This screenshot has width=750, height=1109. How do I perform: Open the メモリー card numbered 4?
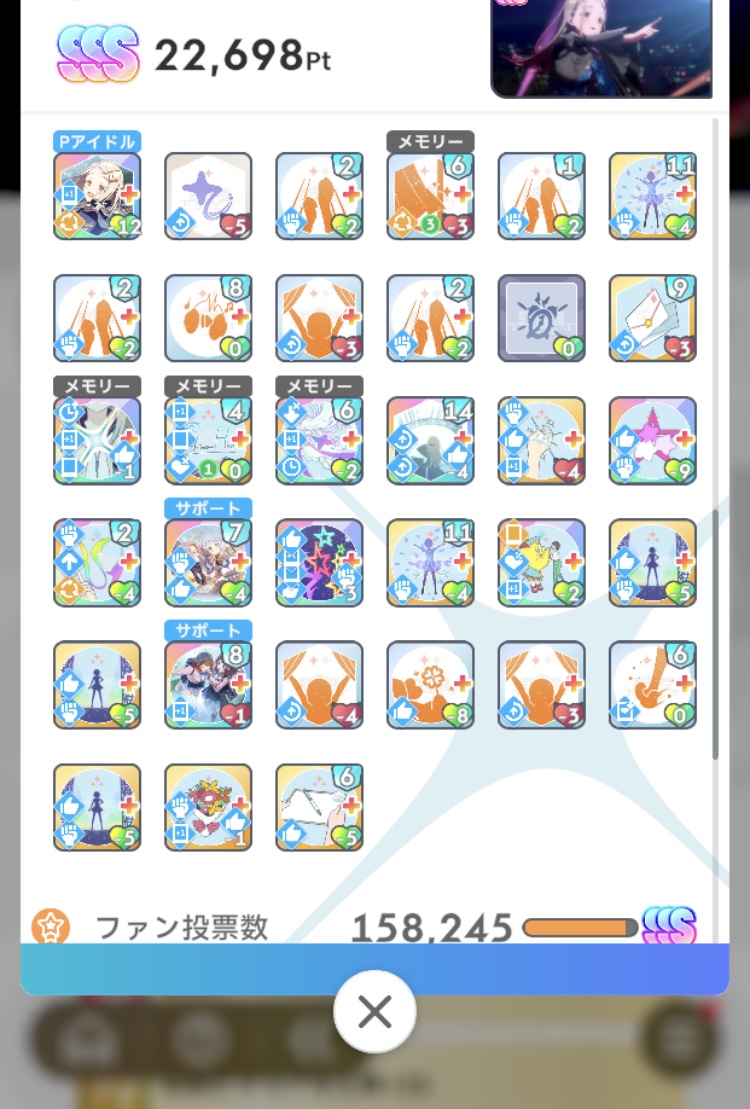[x=208, y=441]
